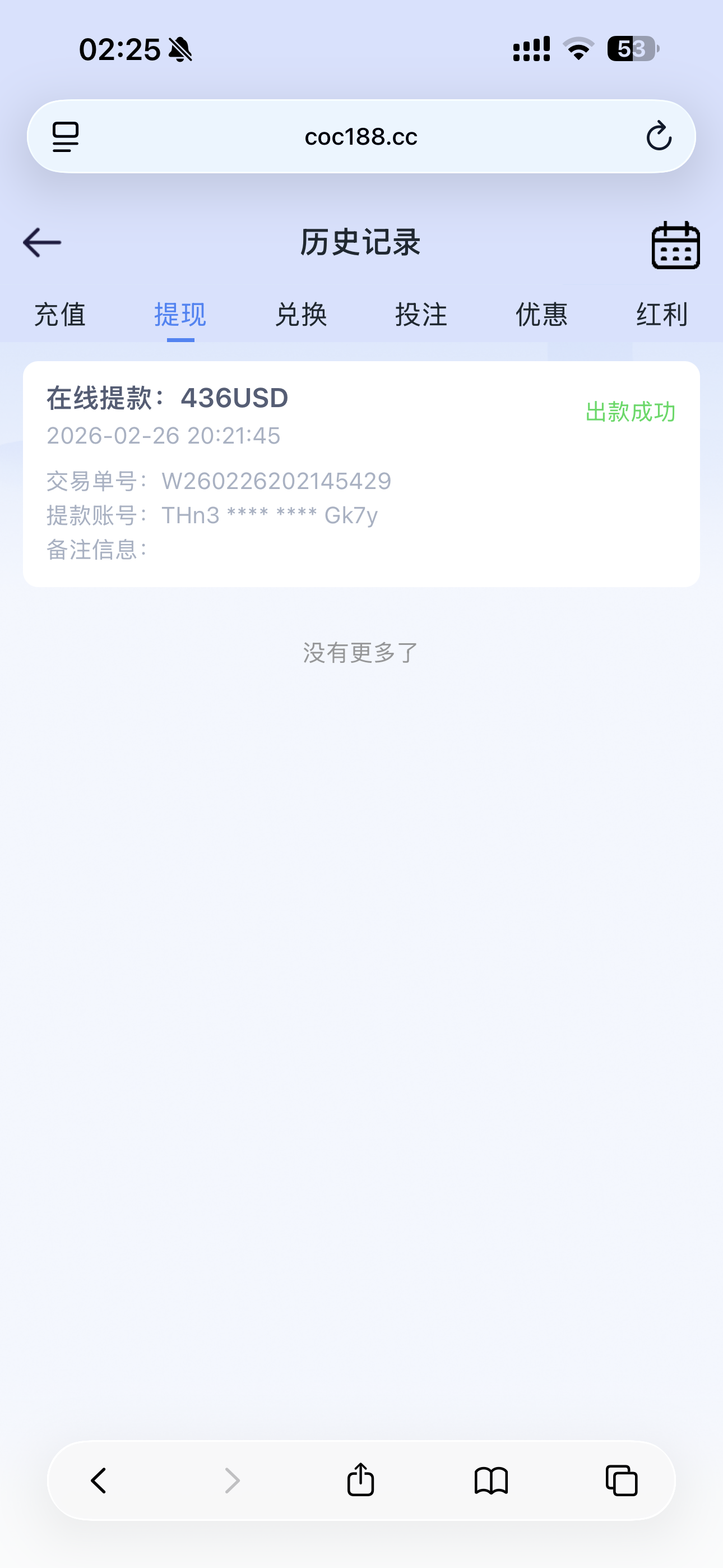Open the 兑换 records tab
The width and height of the screenshot is (723, 1568).
pyautogui.click(x=302, y=315)
